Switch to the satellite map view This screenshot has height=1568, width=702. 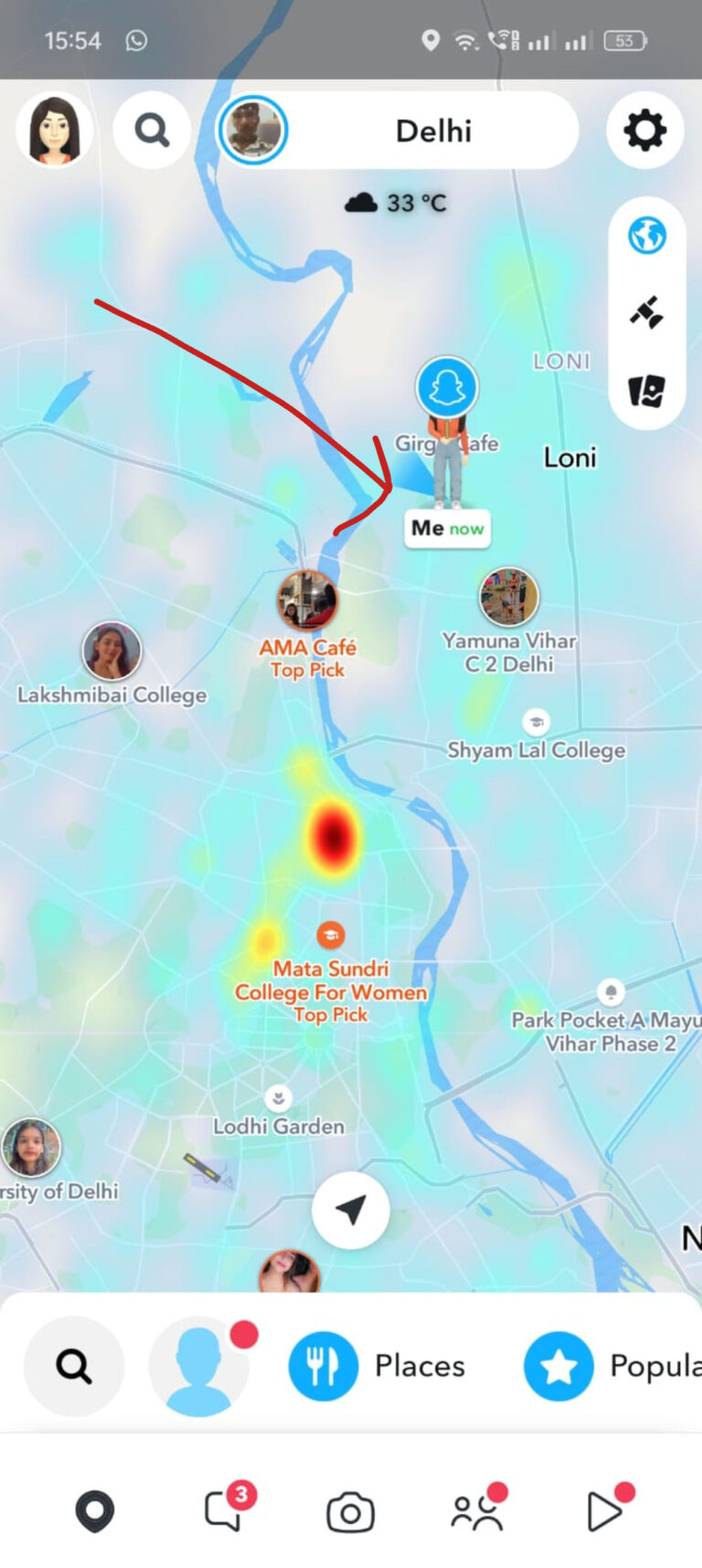pyautogui.click(x=646, y=313)
